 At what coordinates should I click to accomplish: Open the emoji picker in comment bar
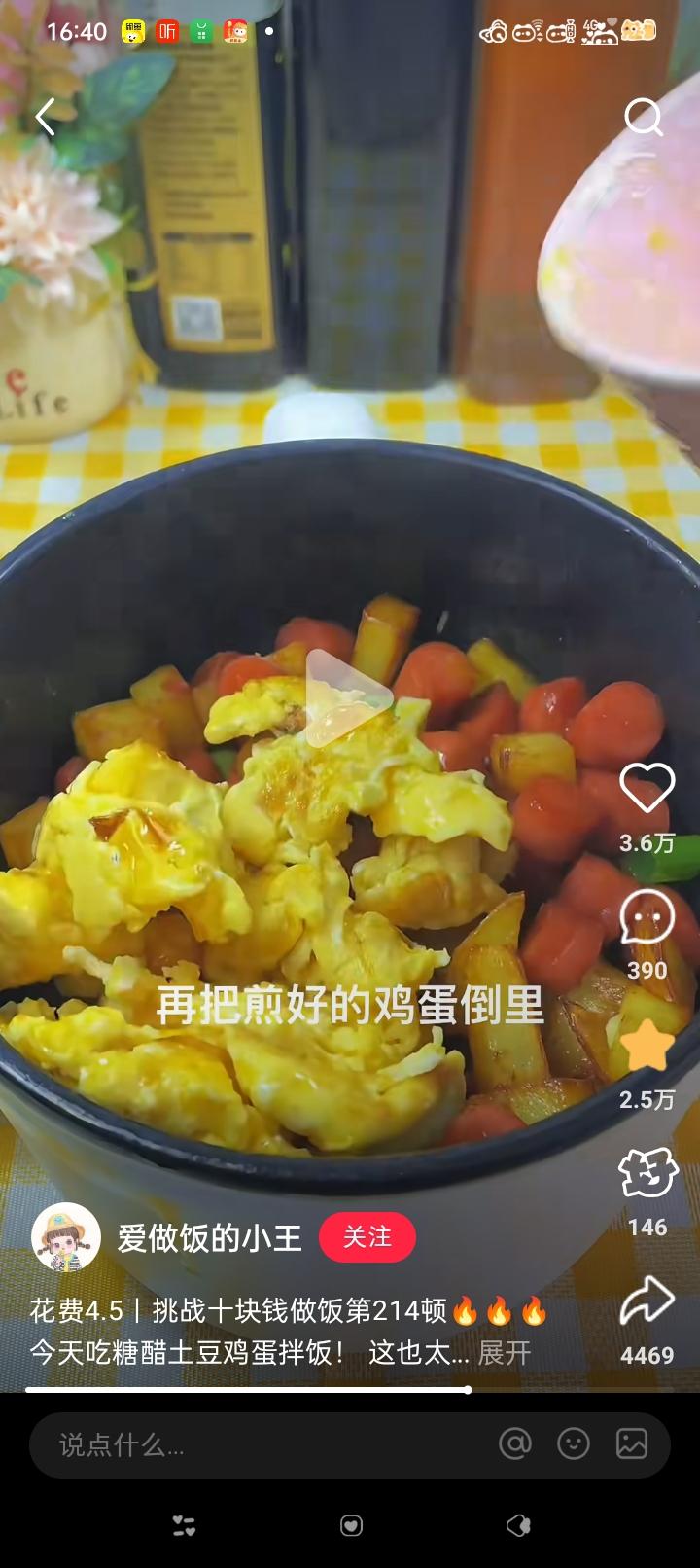tap(574, 1444)
